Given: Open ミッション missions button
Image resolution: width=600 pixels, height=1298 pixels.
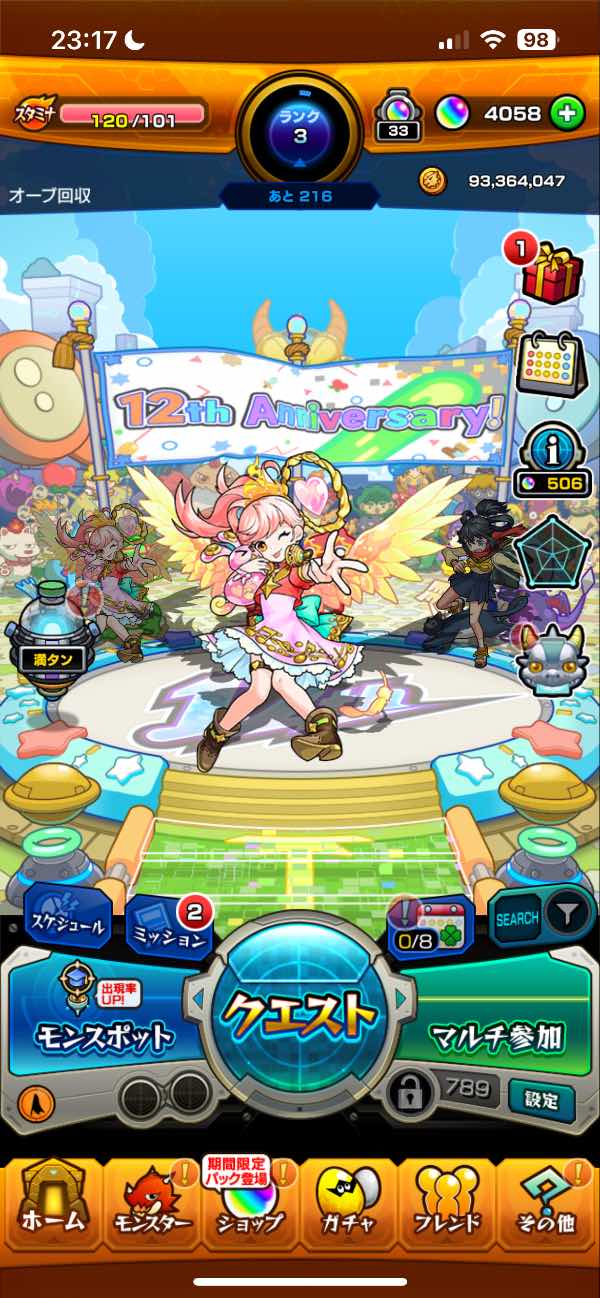Looking at the screenshot, I should 168,928.
